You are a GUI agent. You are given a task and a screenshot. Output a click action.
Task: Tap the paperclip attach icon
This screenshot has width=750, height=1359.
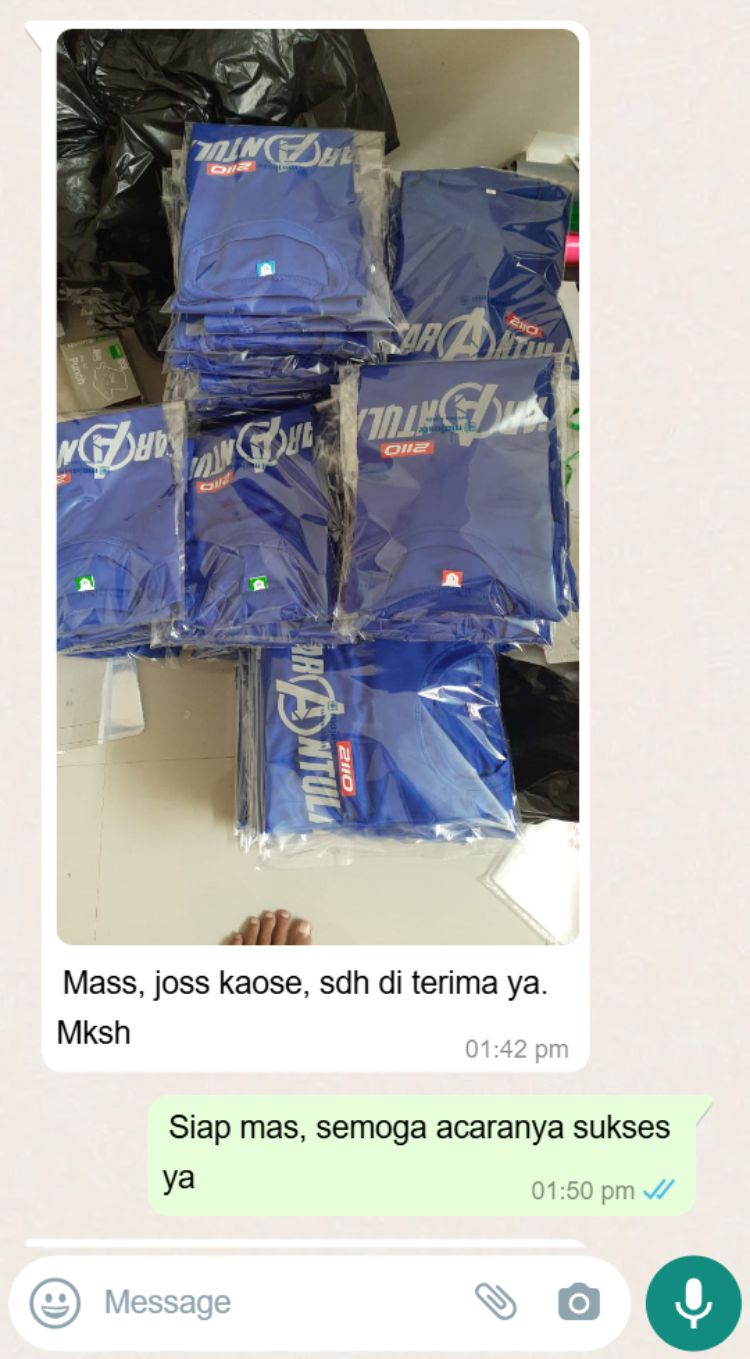pos(495,1302)
